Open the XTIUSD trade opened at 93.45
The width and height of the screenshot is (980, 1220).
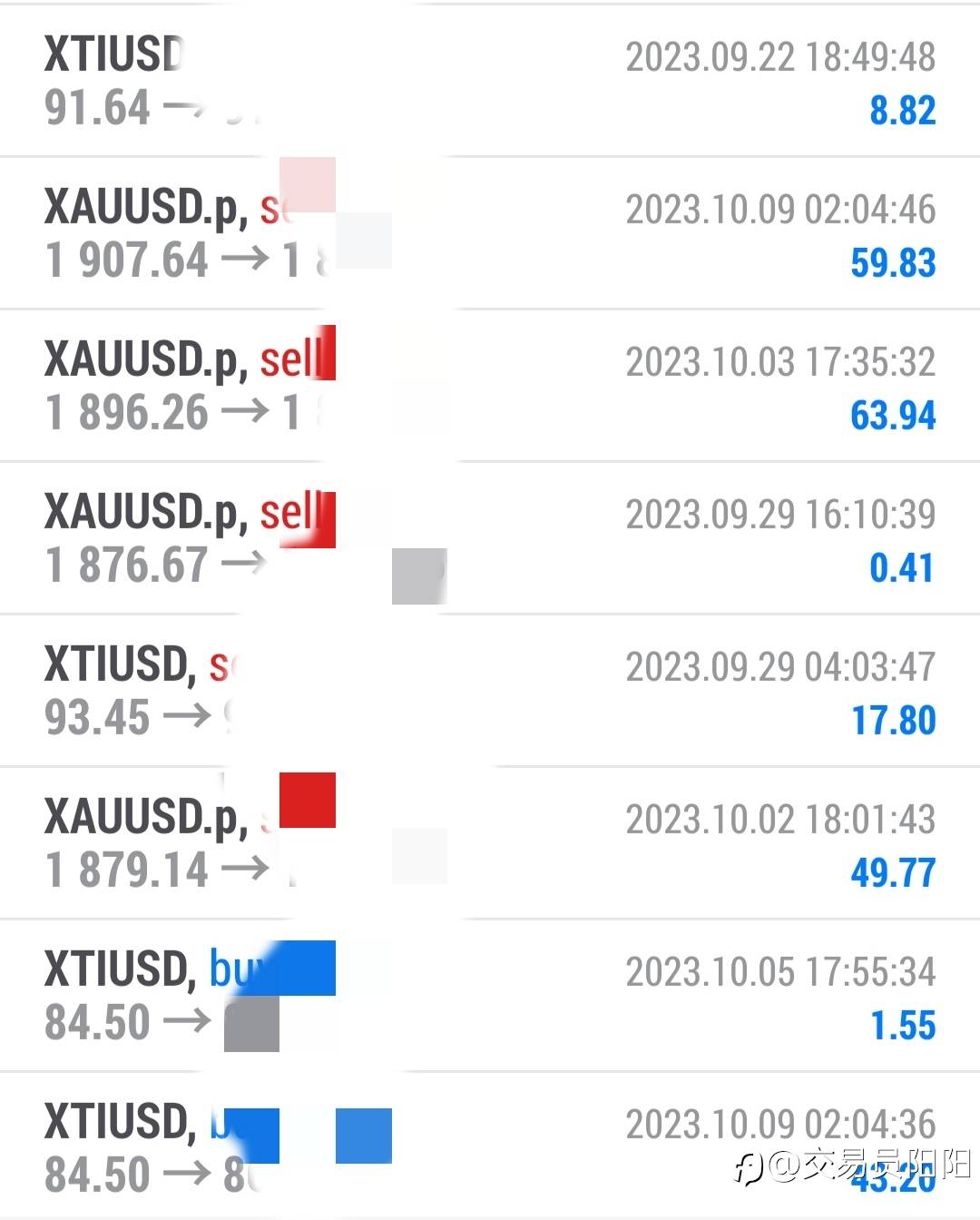490,692
